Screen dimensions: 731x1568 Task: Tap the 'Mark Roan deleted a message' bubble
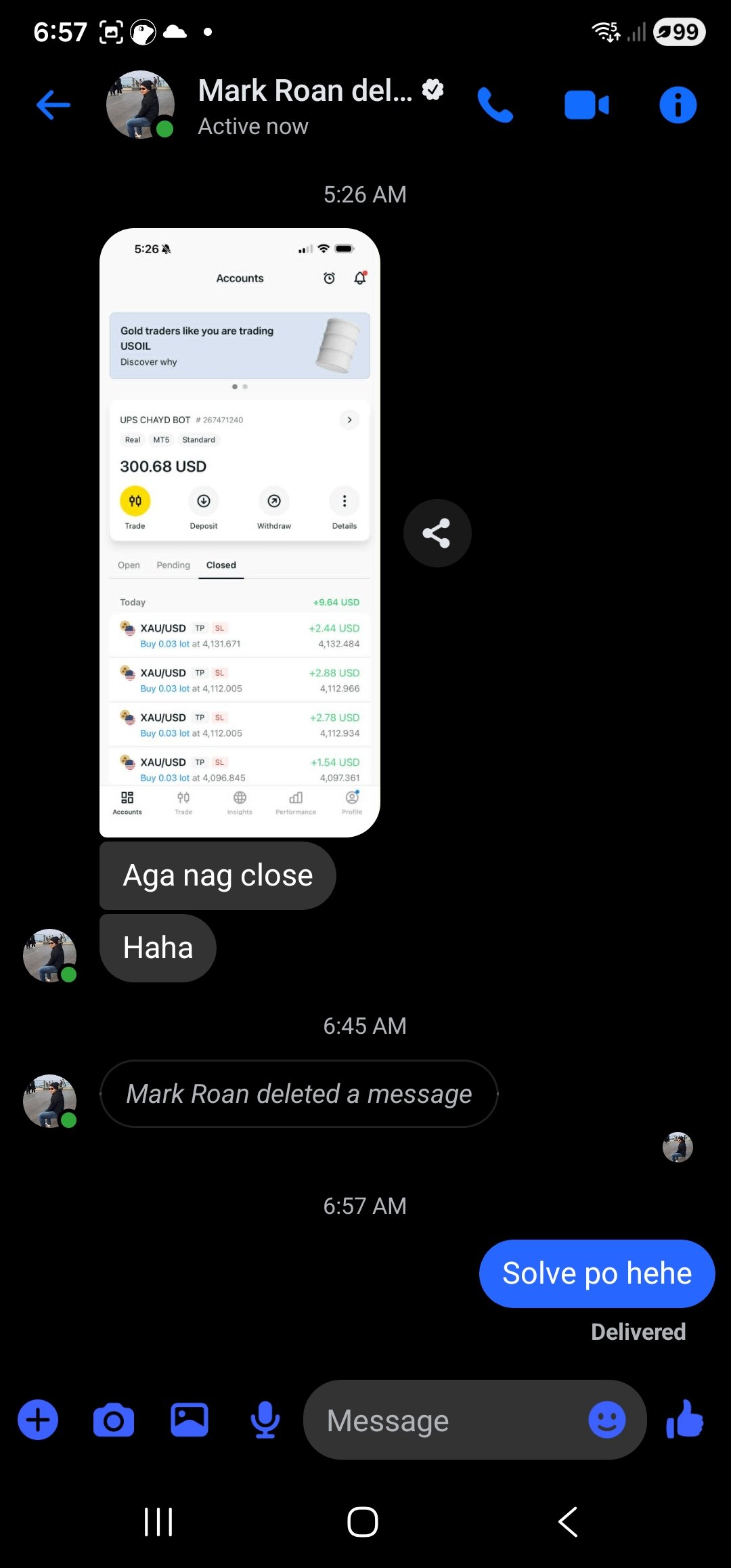299,1093
